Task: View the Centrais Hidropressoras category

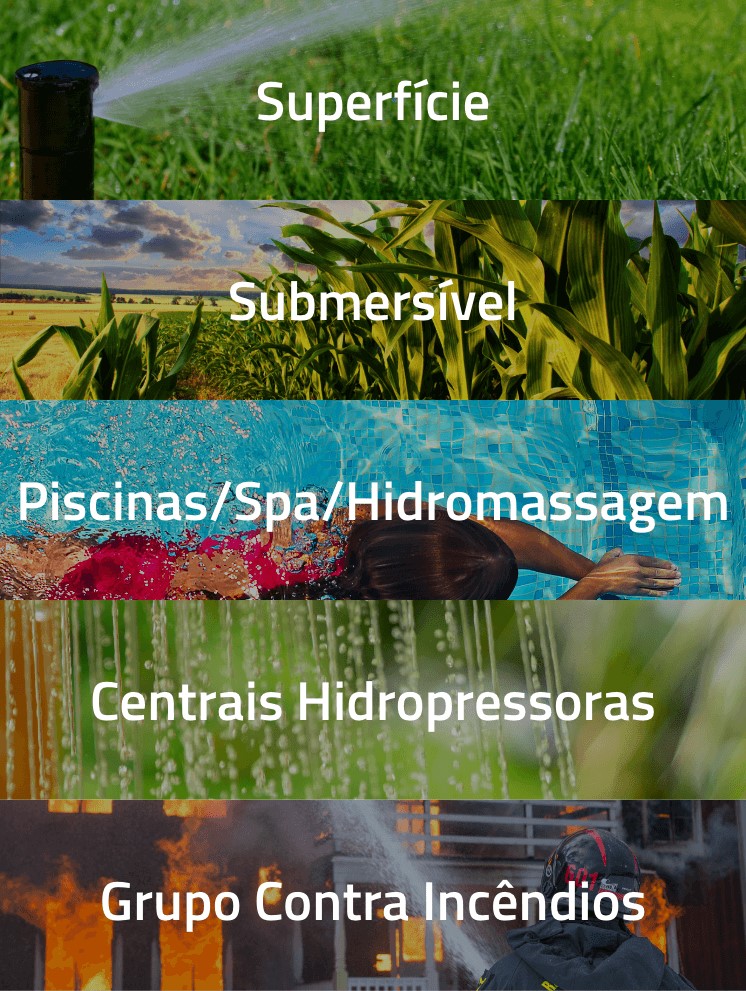Action: pos(372,702)
